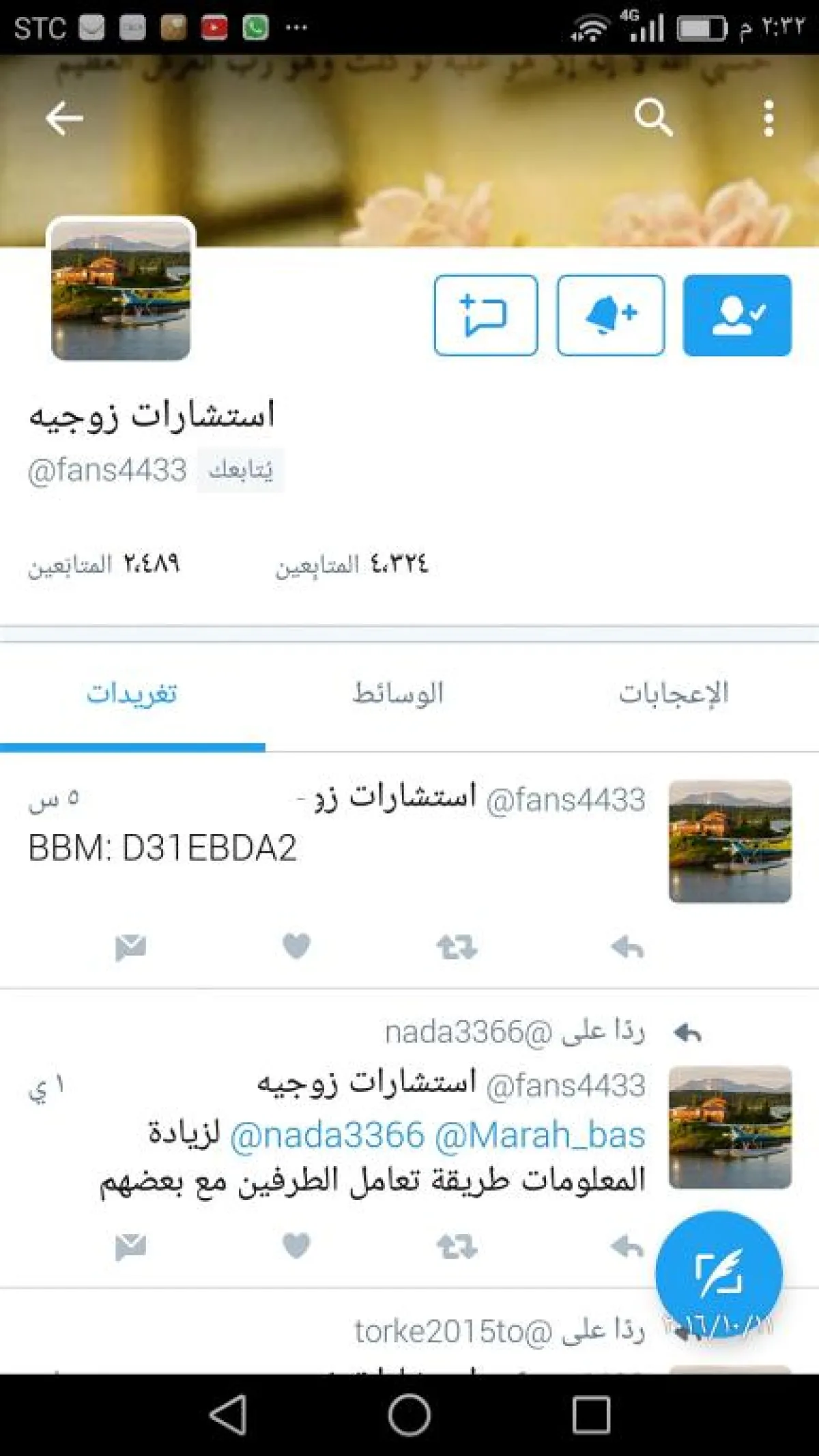The image size is (819, 1456).
Task: Like the reply tweet to nada3366
Action: 296,1246
